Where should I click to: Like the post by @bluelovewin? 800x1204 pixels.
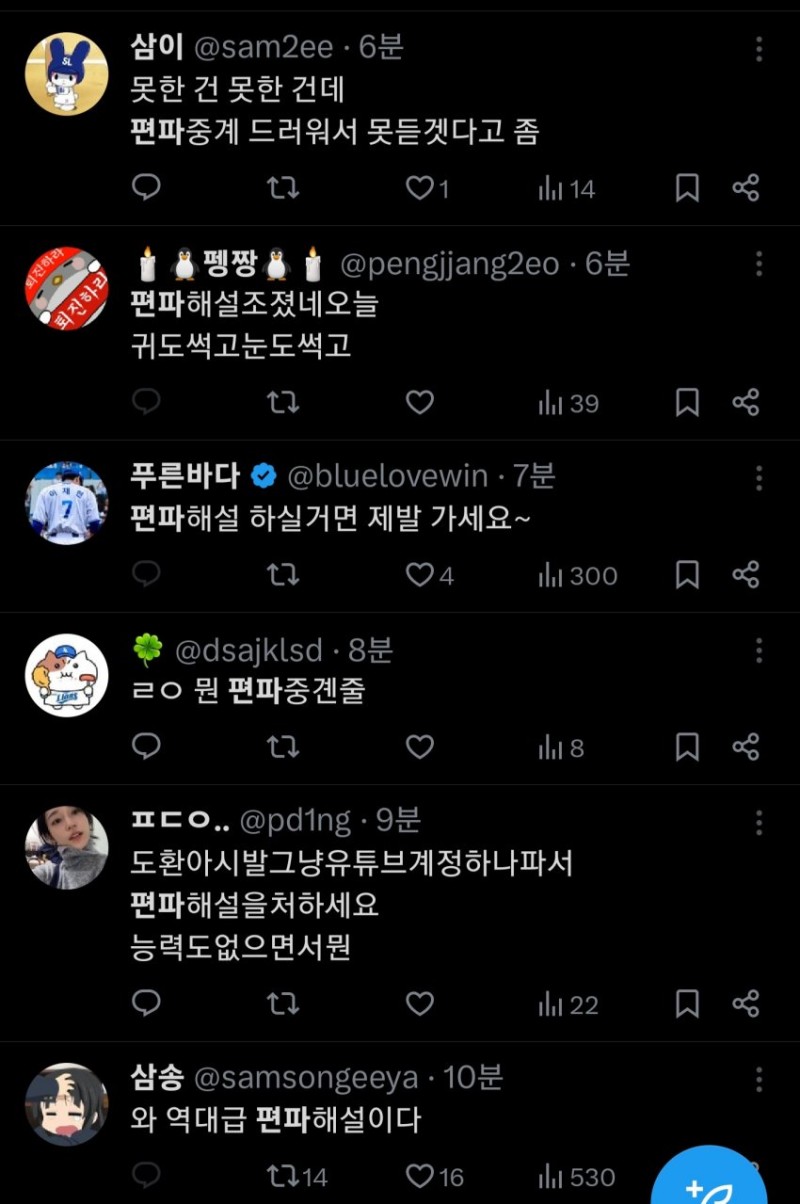pyautogui.click(x=420, y=575)
